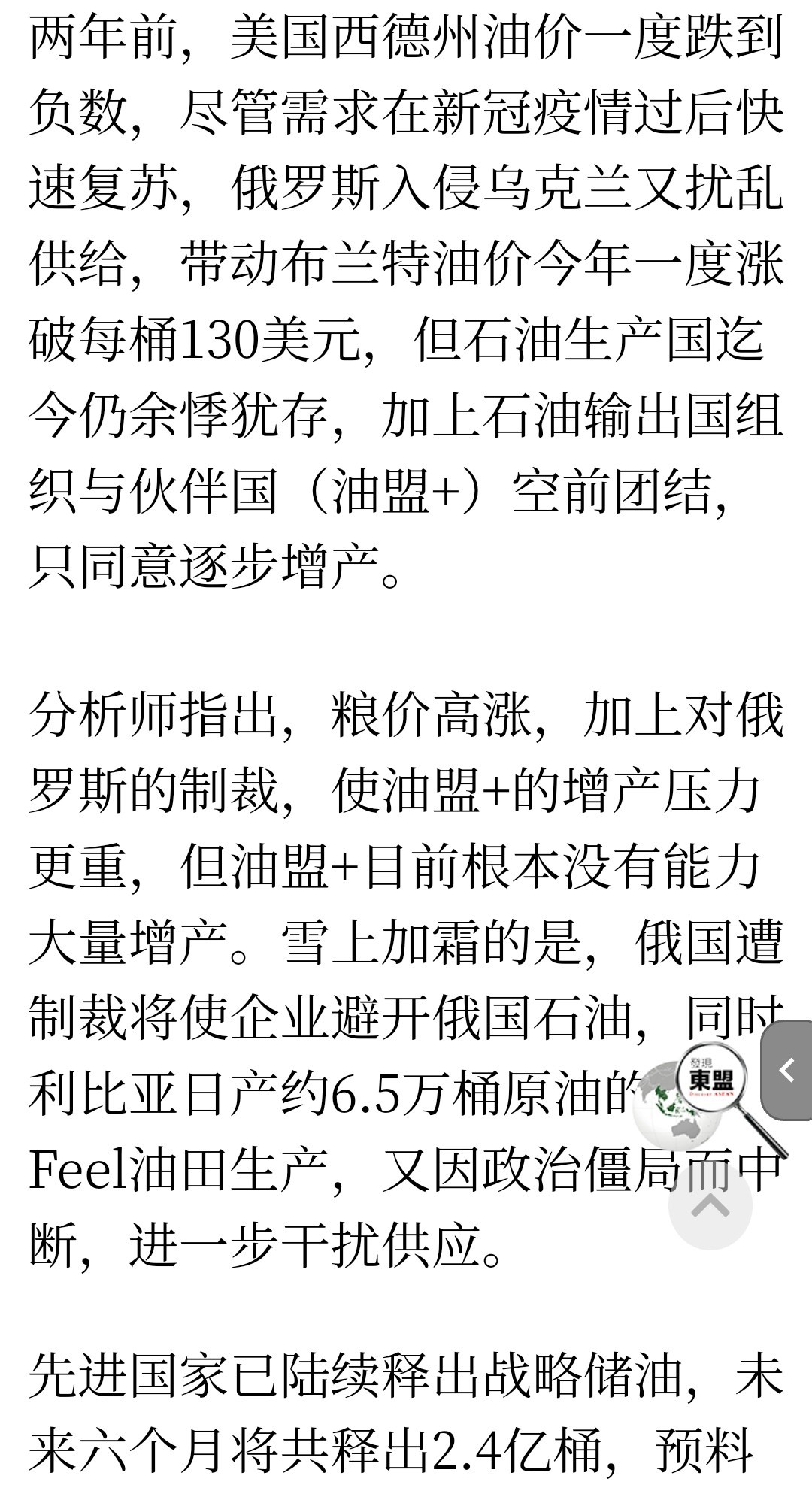Expand the side panel arrow handle

[786, 1070]
